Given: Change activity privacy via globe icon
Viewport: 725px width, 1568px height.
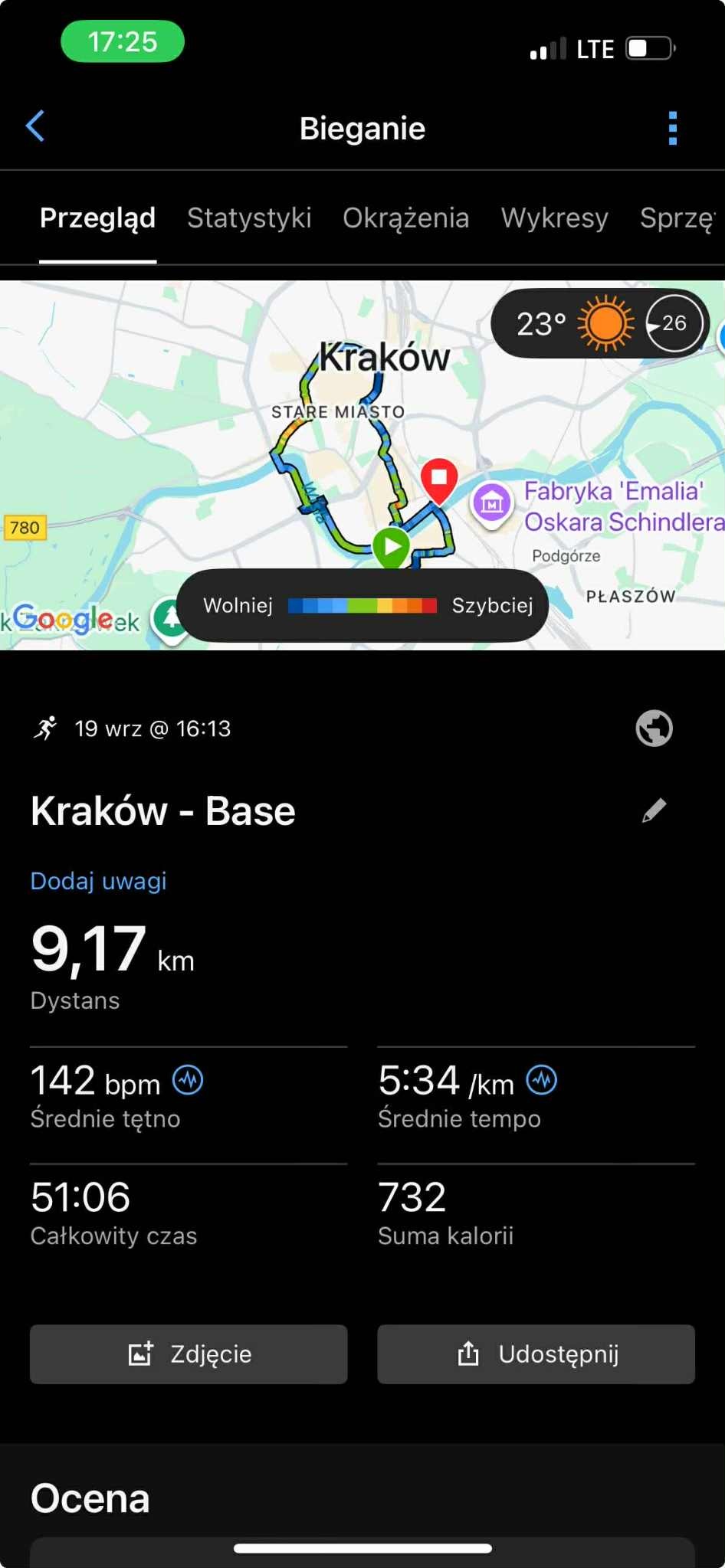Looking at the screenshot, I should click(x=654, y=728).
